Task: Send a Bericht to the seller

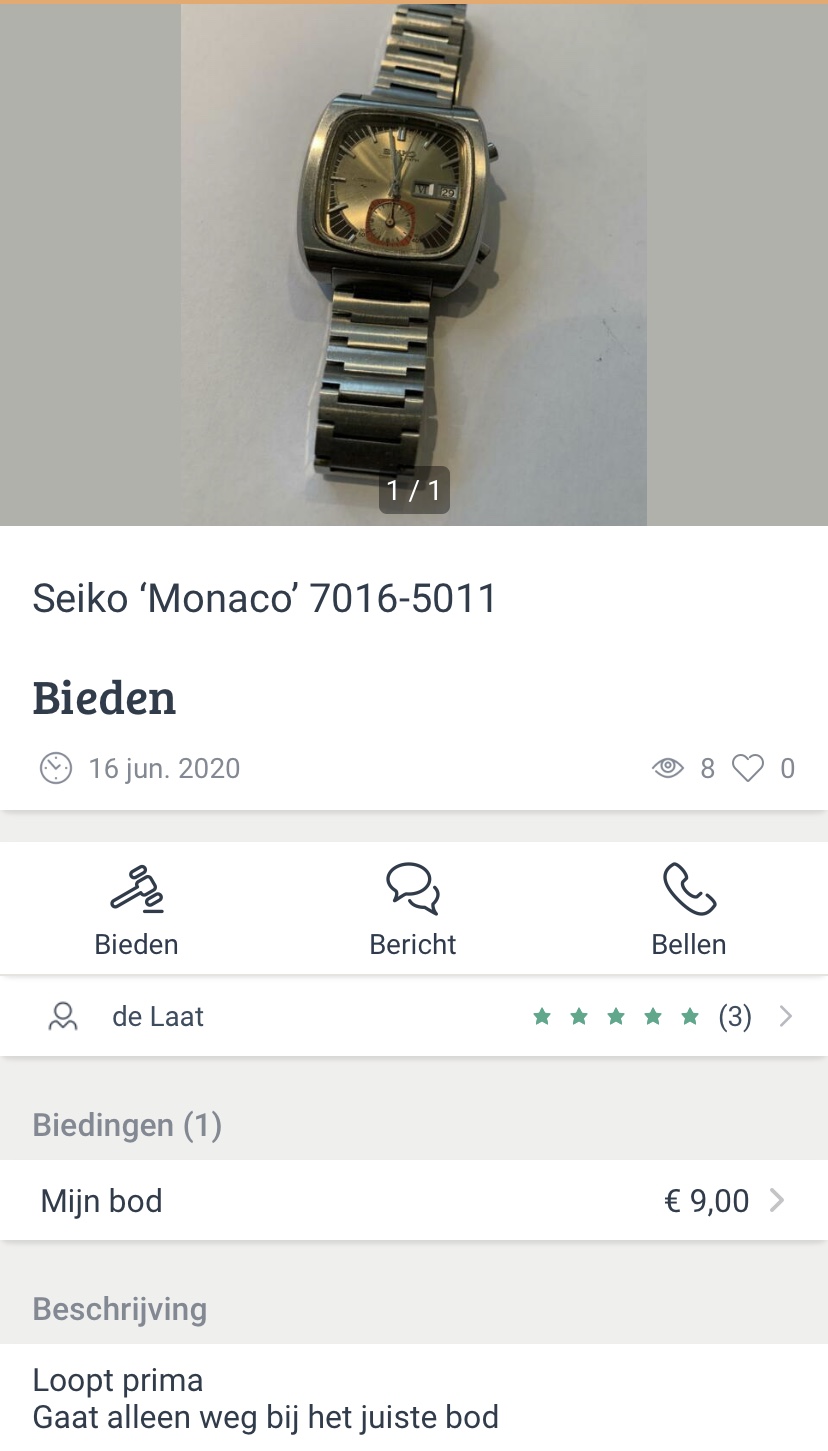Action: pos(413,910)
